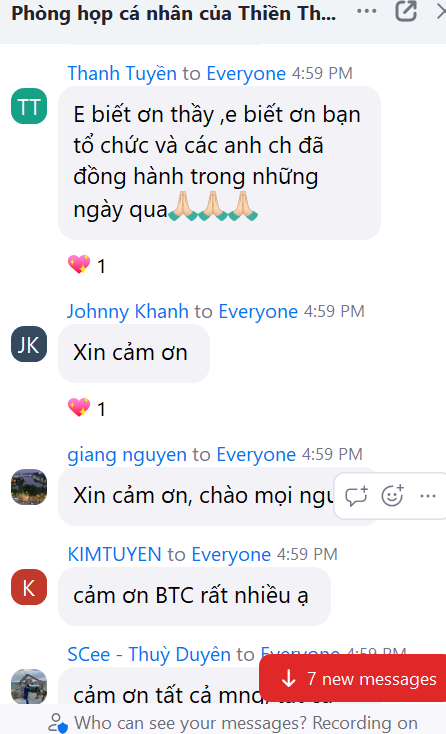Open the chat header overflow menu

tap(366, 11)
